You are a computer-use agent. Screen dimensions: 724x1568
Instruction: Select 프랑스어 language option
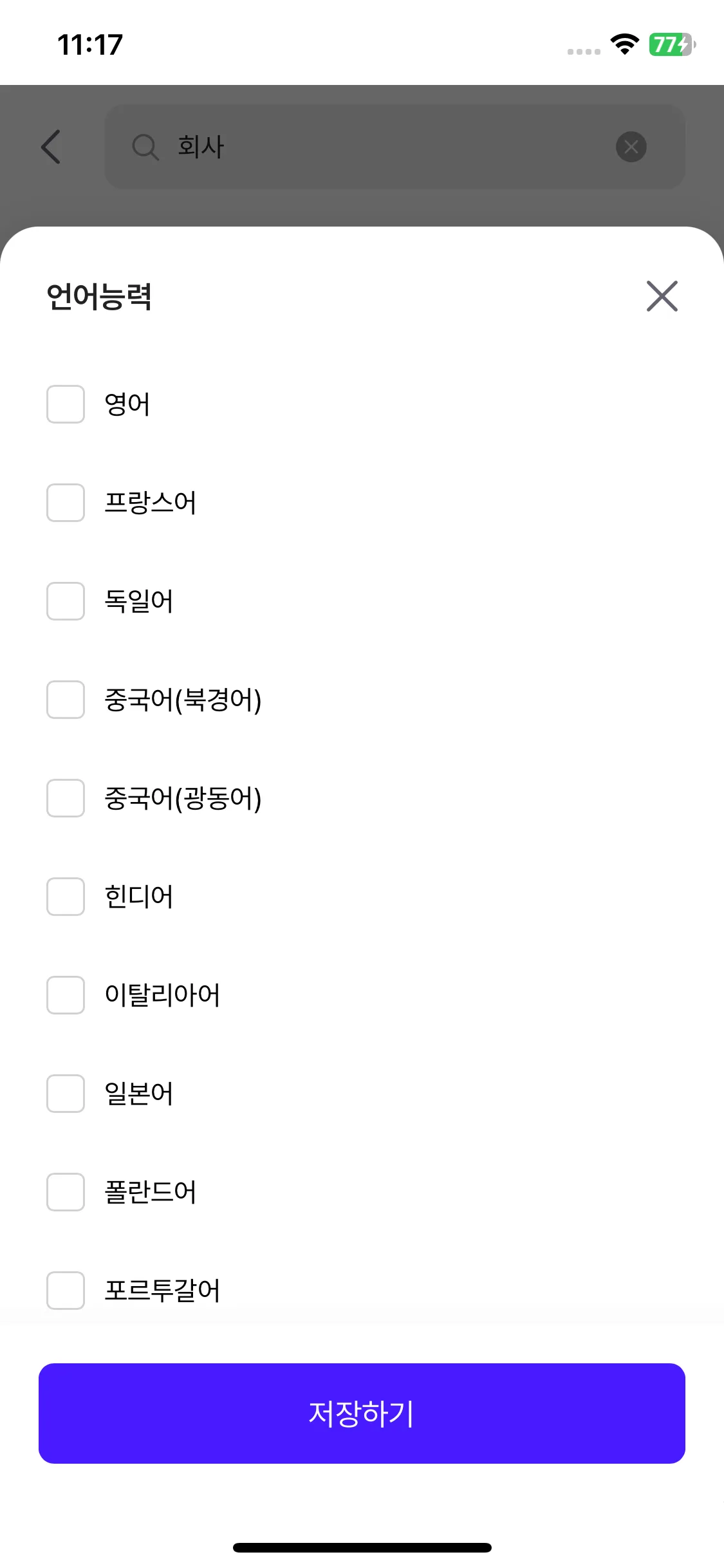point(66,503)
